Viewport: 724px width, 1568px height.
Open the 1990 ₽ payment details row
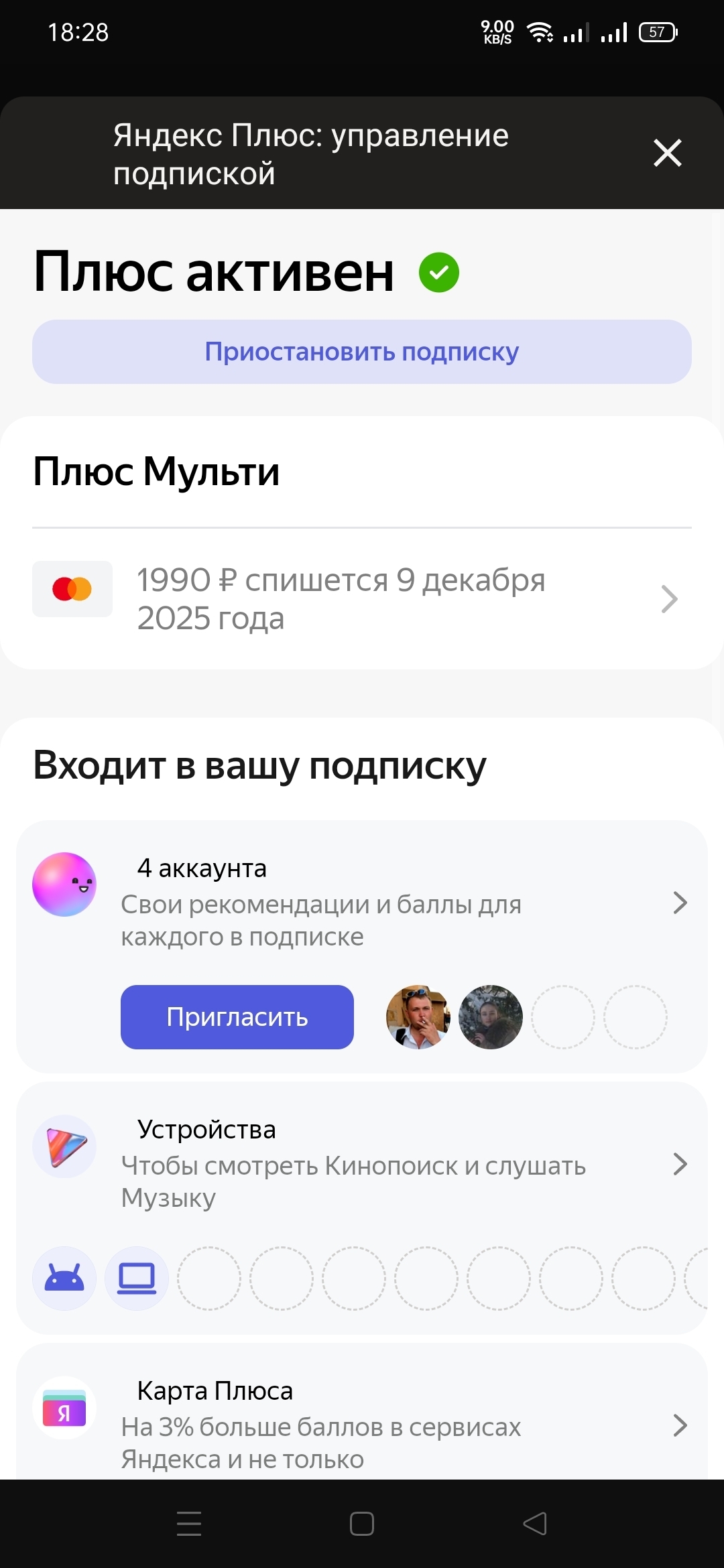362,599
